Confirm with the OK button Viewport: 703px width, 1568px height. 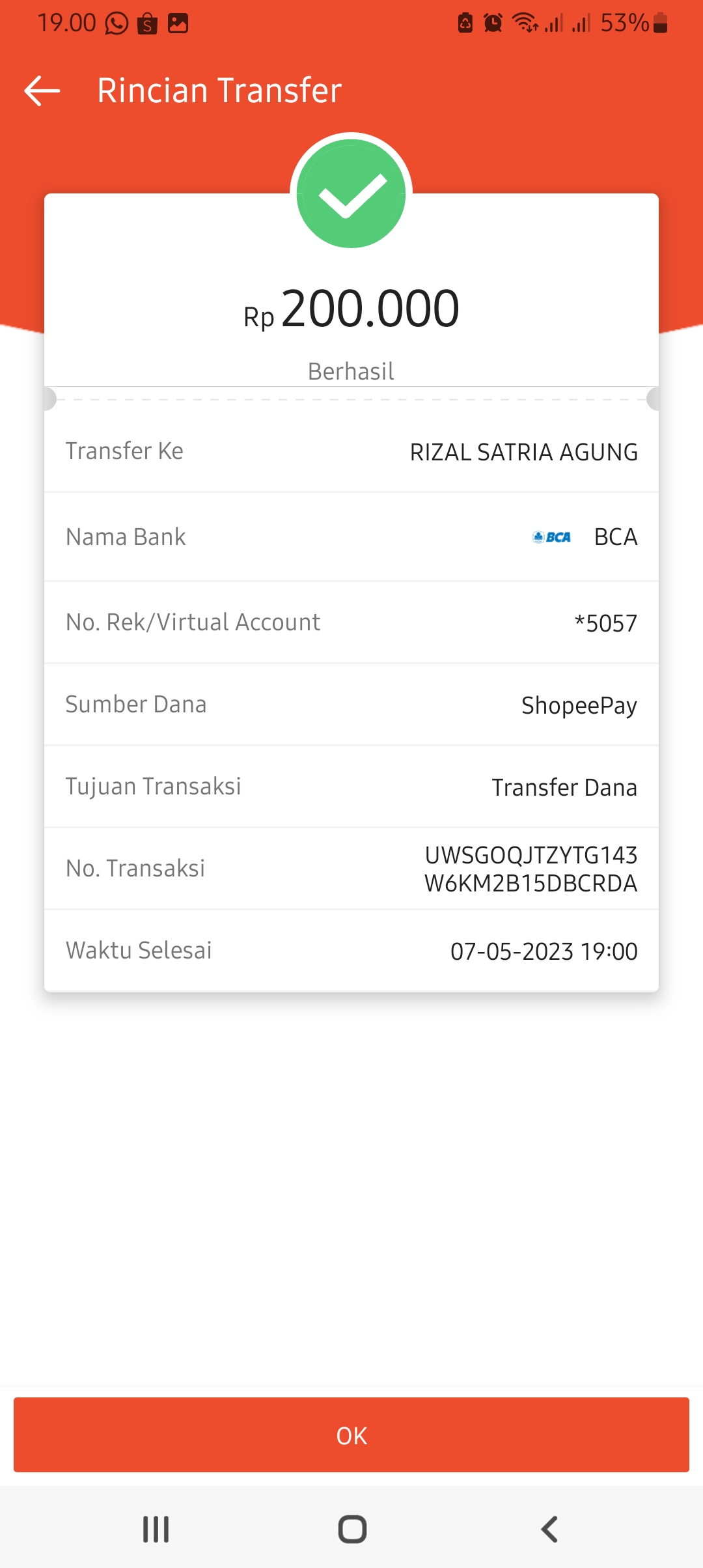tap(351, 1435)
